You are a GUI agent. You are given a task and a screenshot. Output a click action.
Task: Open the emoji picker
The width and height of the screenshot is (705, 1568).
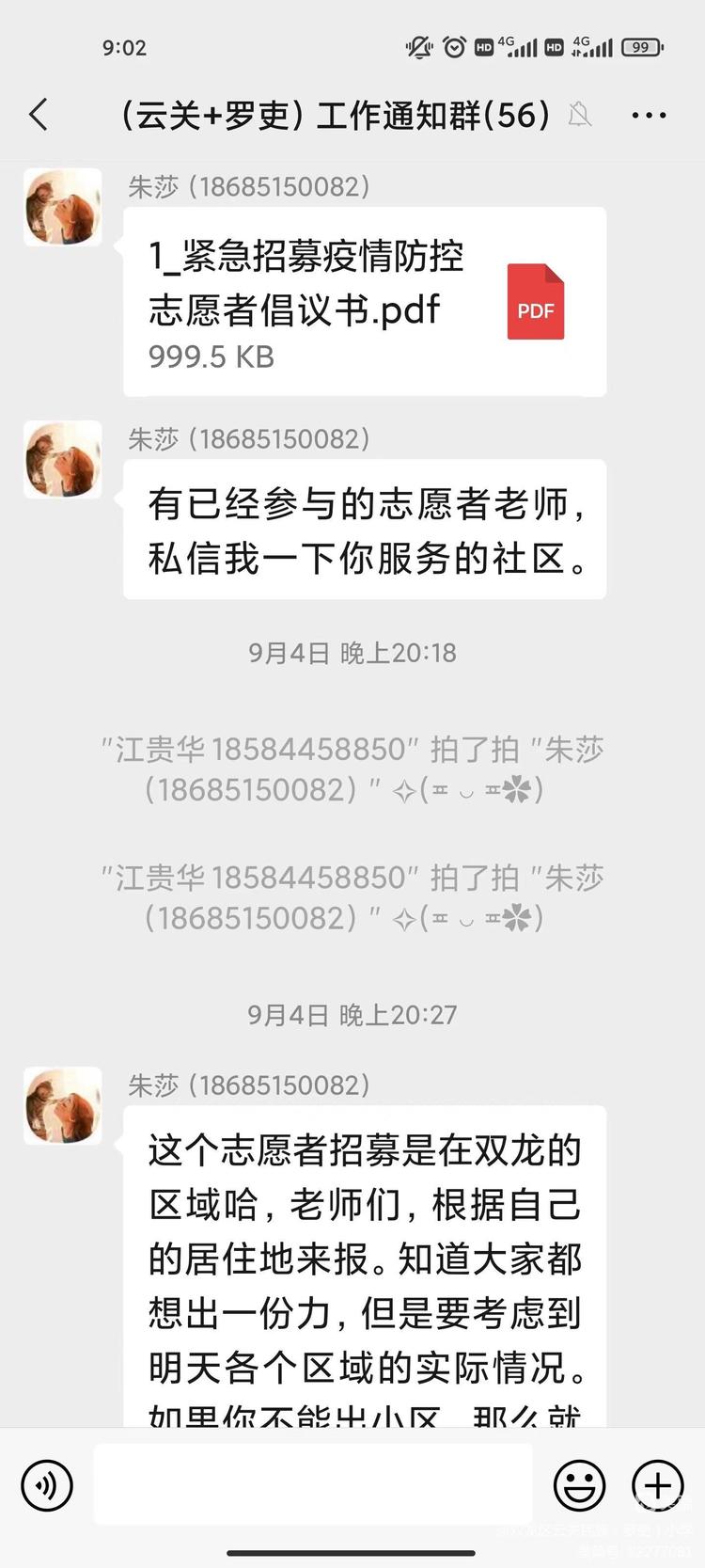(579, 1485)
